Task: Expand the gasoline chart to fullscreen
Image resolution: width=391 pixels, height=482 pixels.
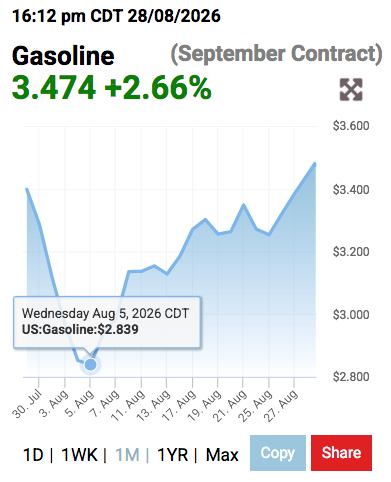Action: point(351,89)
